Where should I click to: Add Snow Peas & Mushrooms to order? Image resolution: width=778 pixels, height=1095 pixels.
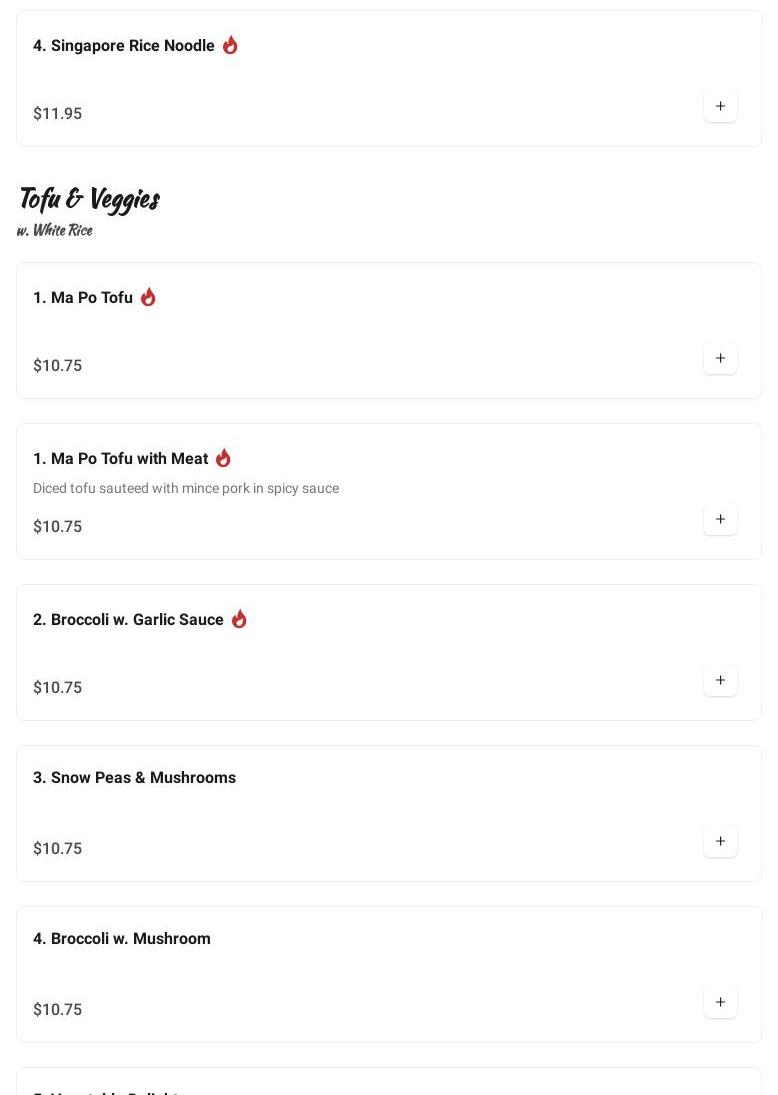(720, 841)
